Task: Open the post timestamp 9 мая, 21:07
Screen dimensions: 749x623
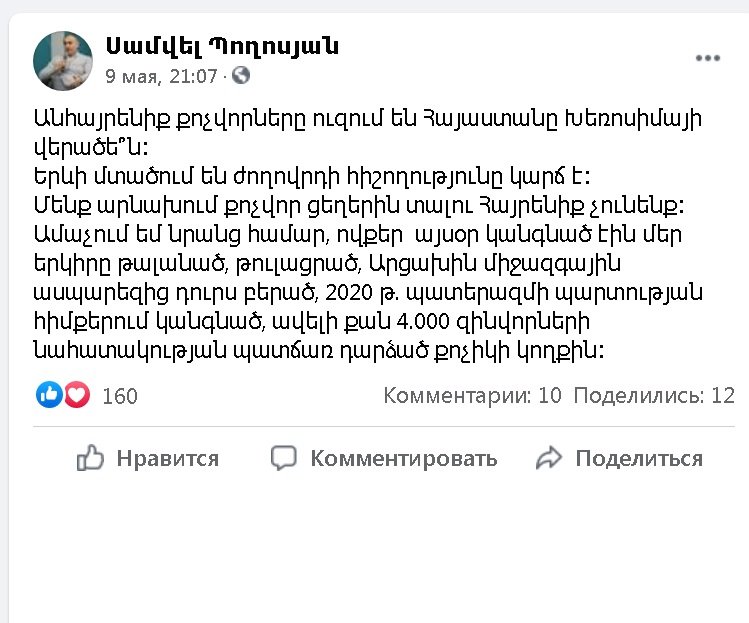Action: coord(161,74)
